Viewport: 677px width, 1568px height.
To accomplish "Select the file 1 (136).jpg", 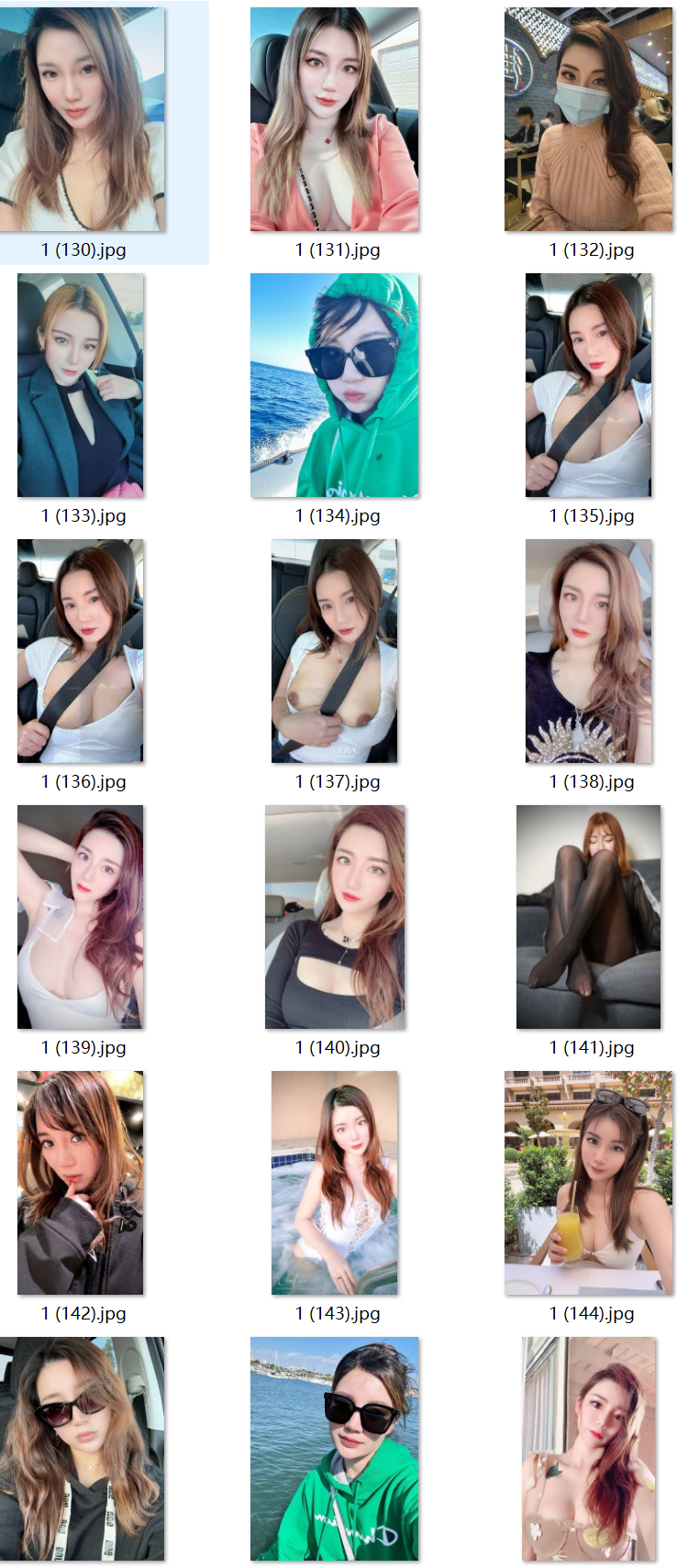I will tap(81, 651).
